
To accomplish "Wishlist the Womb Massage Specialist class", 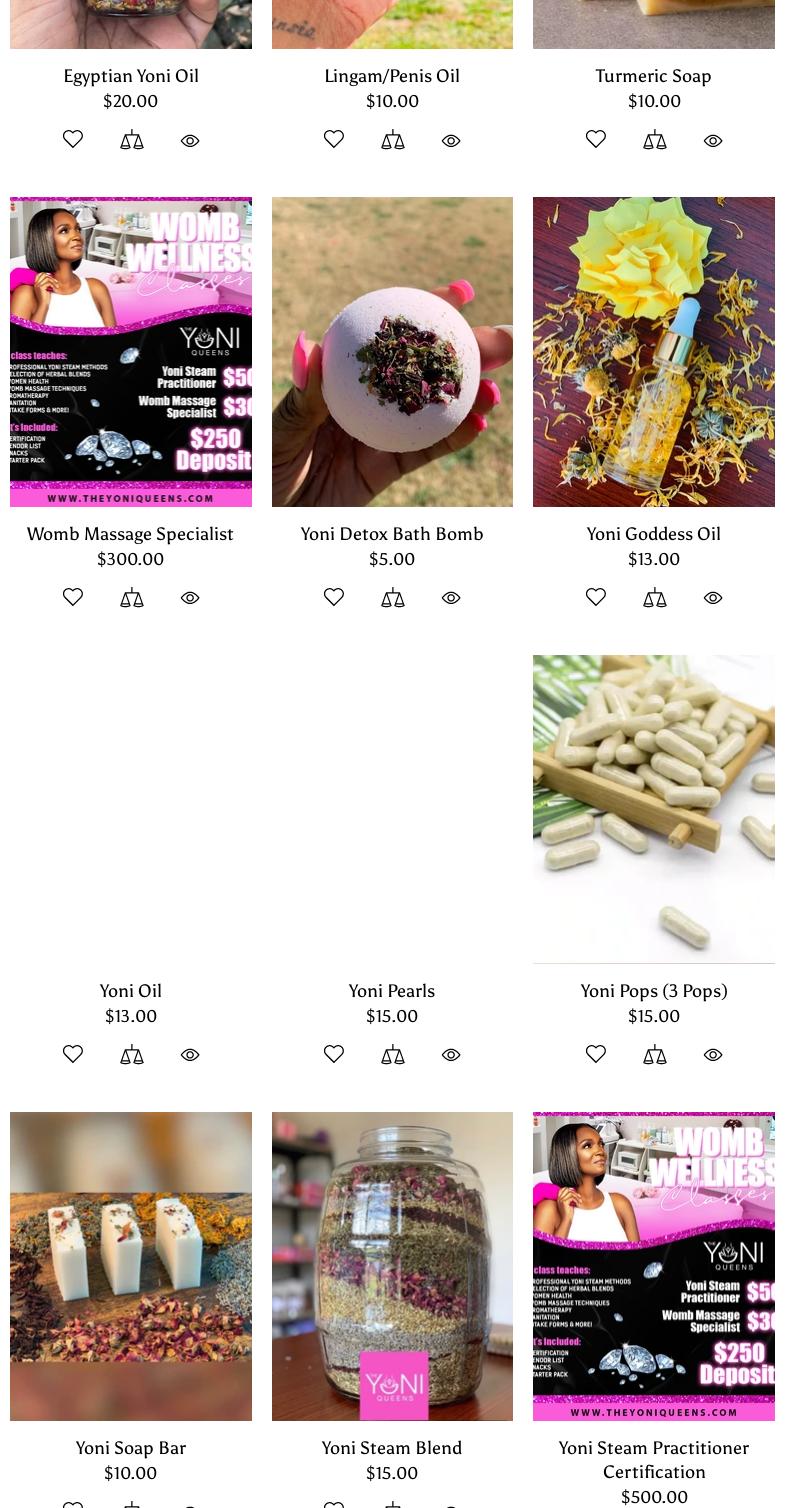I will coord(73,598).
